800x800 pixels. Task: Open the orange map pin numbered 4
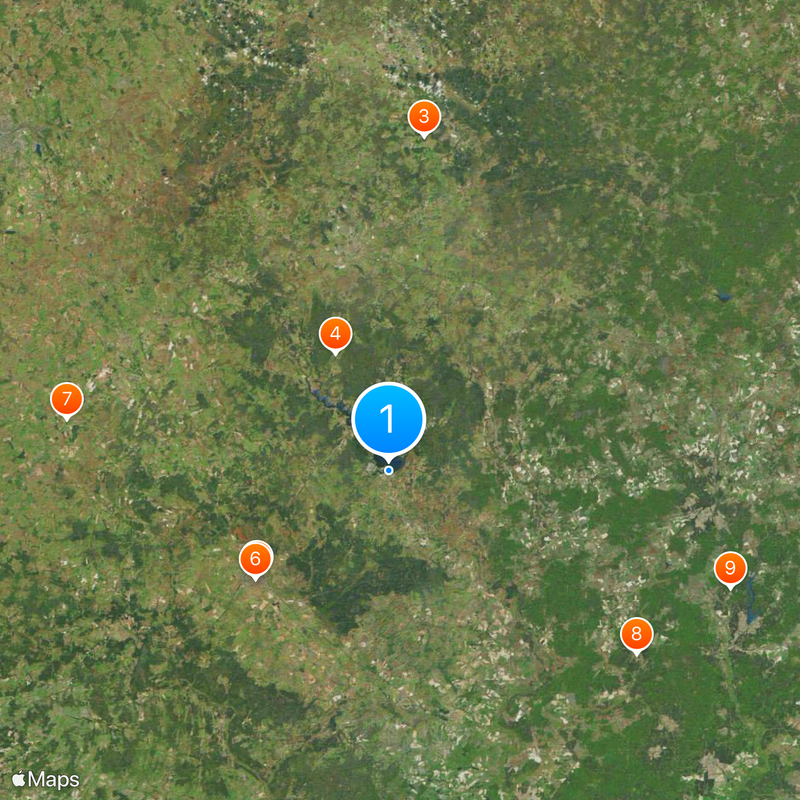(x=336, y=334)
